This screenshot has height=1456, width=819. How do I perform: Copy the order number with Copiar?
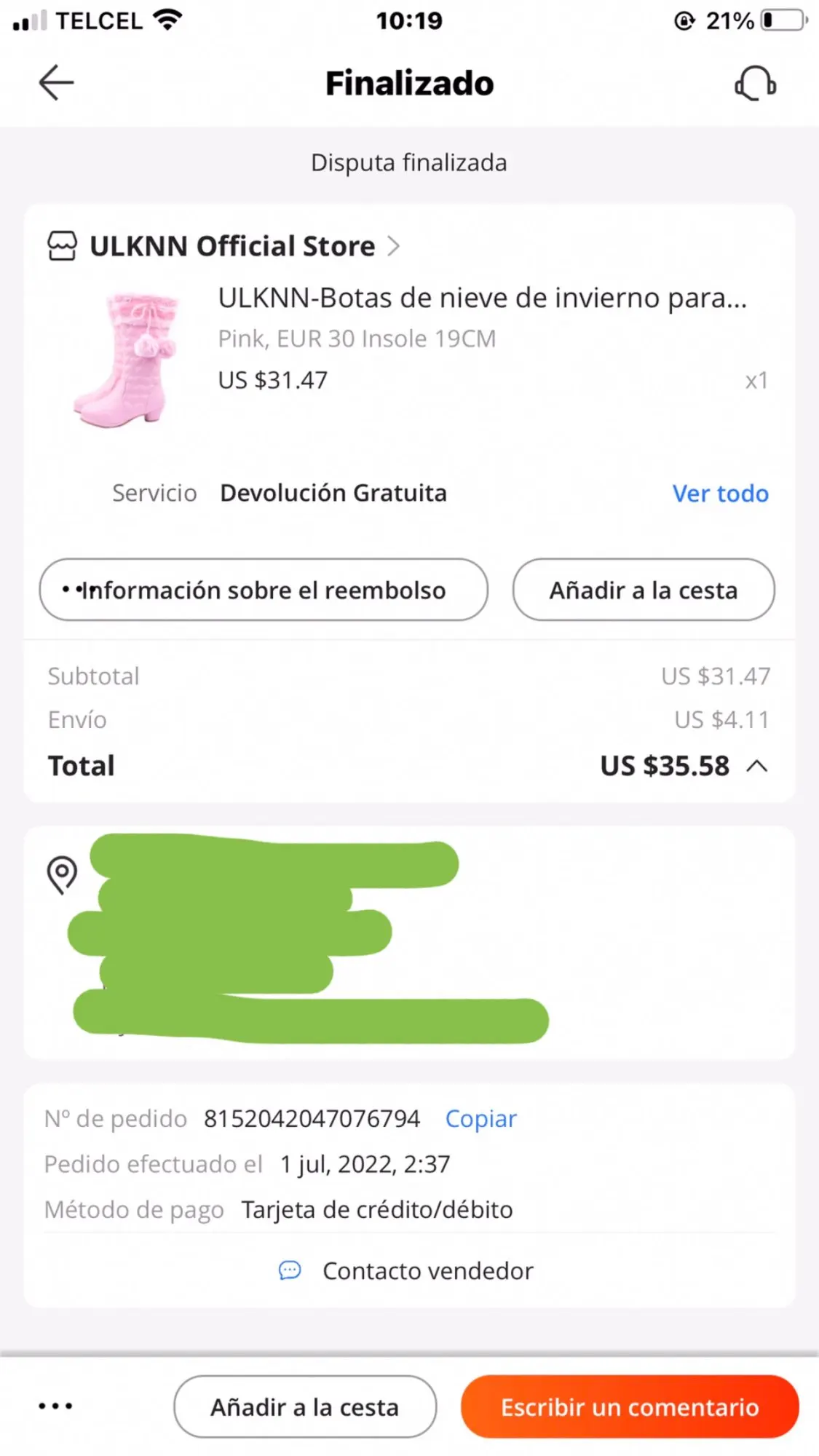point(480,1119)
